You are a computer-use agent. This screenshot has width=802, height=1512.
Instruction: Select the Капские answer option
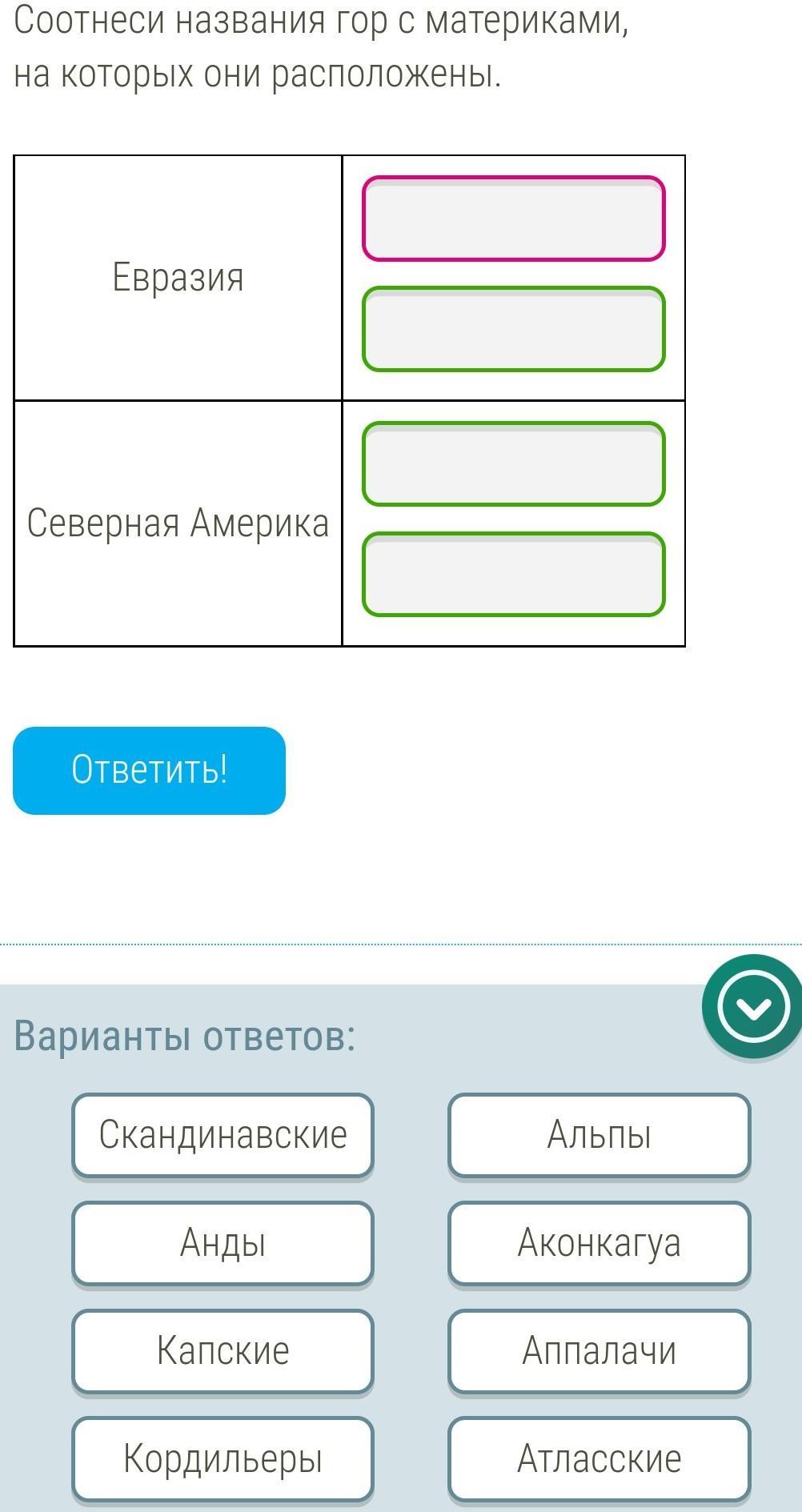click(x=223, y=1351)
